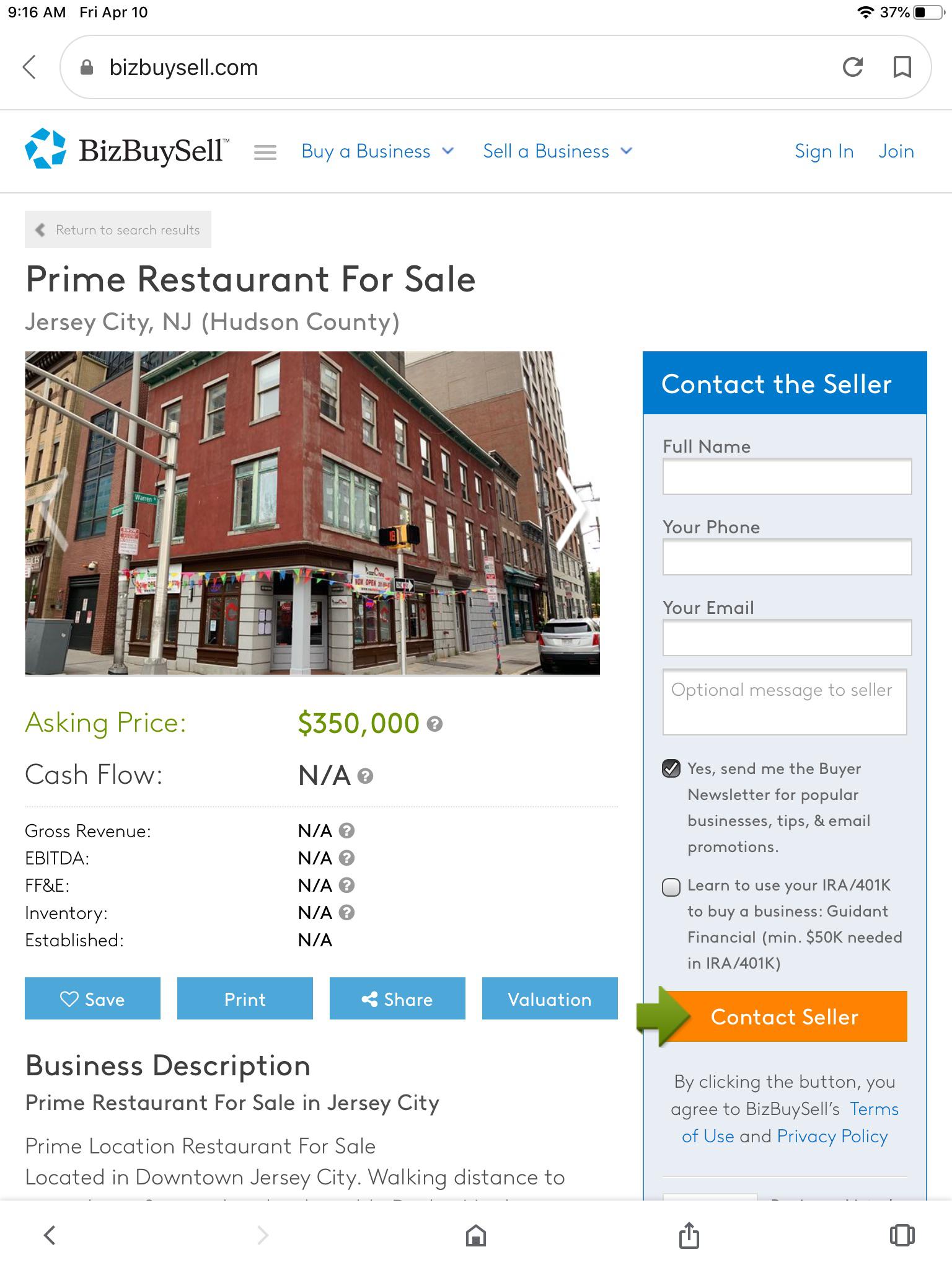Click the help icon next to Asking Price
Screen dimensions: 952x1270
click(434, 724)
